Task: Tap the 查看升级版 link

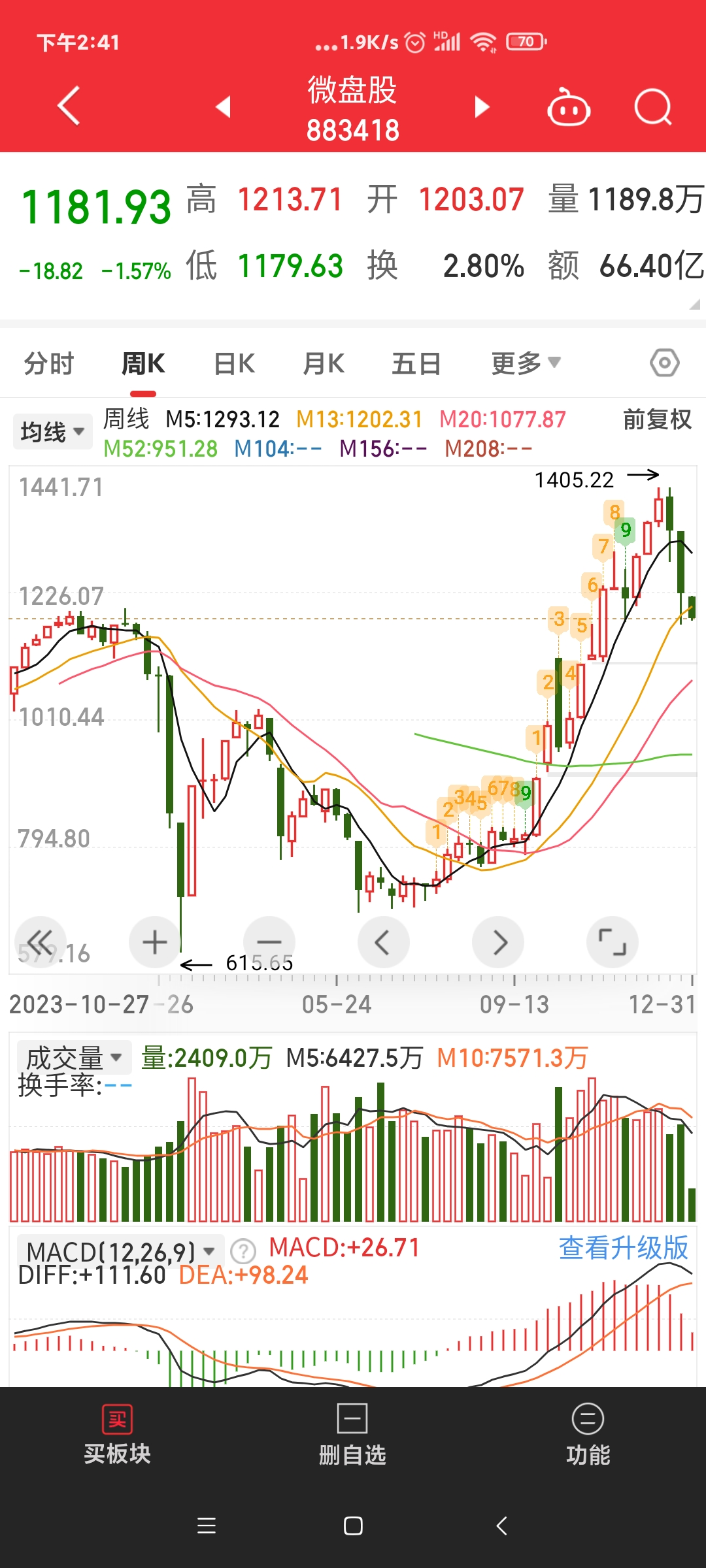Action: pos(623,1248)
